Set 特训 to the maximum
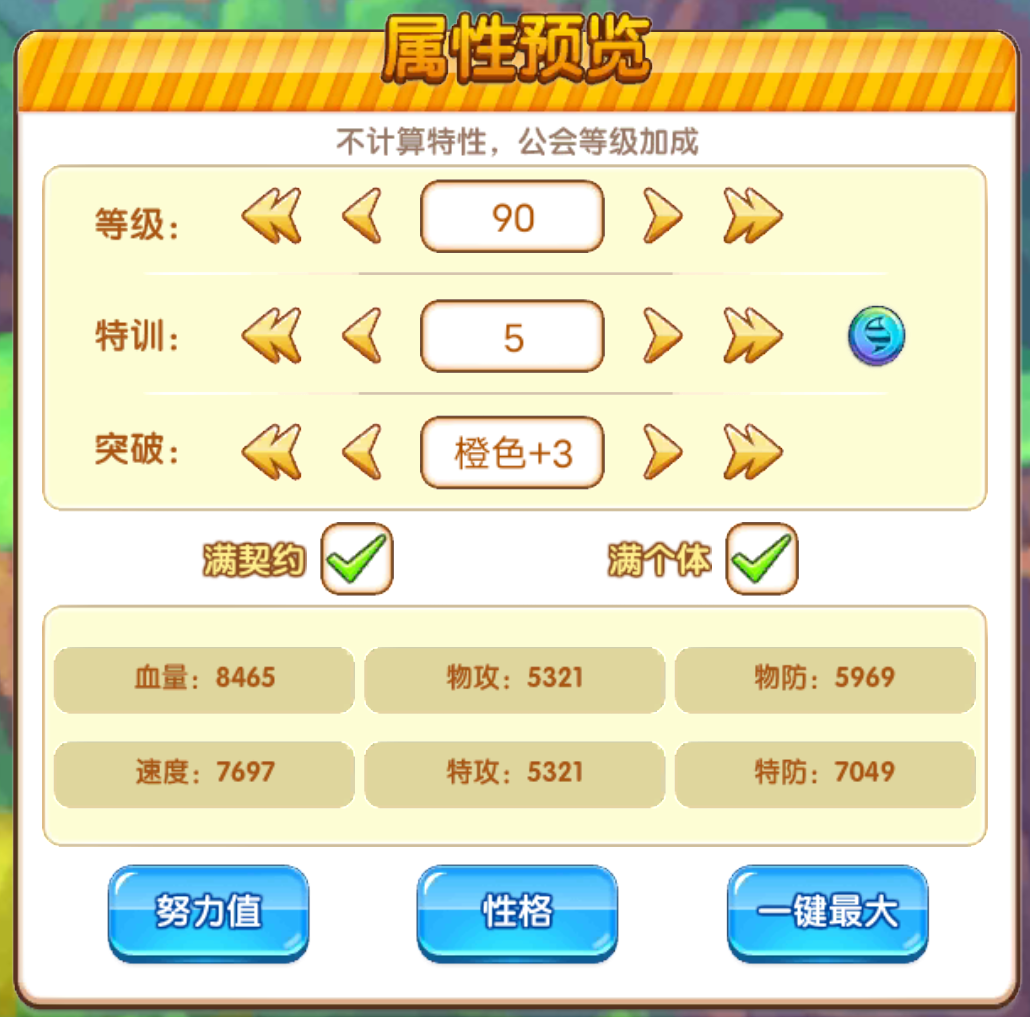 click(x=753, y=336)
